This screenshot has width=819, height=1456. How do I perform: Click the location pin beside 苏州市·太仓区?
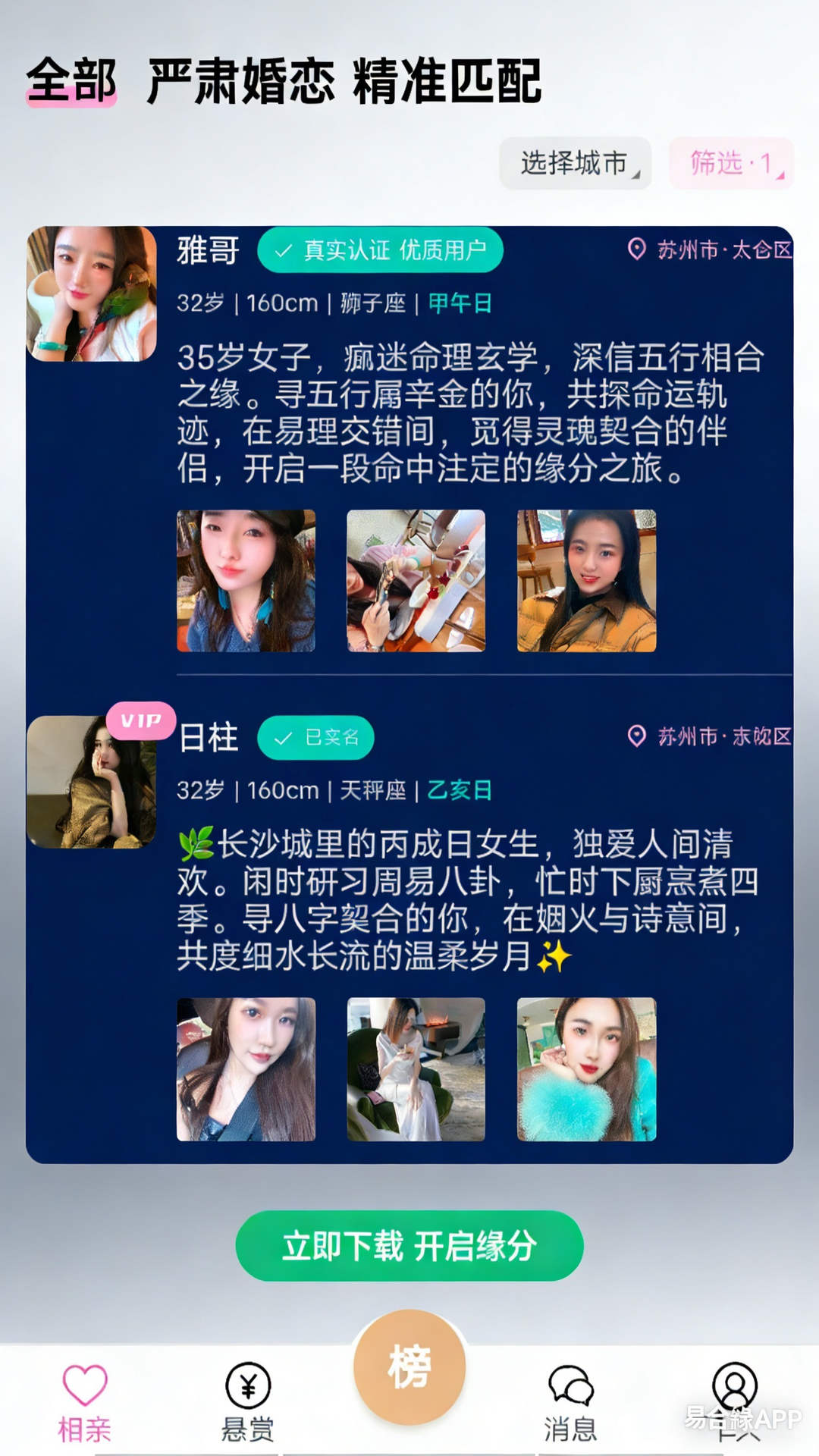(635, 248)
